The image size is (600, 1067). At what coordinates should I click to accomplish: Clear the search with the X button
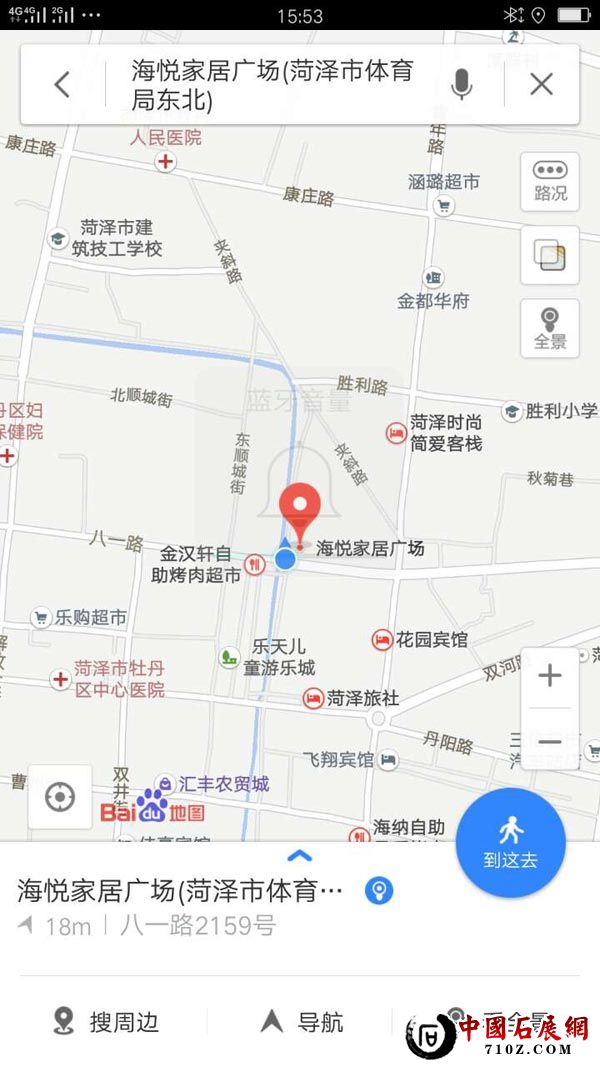[541, 85]
